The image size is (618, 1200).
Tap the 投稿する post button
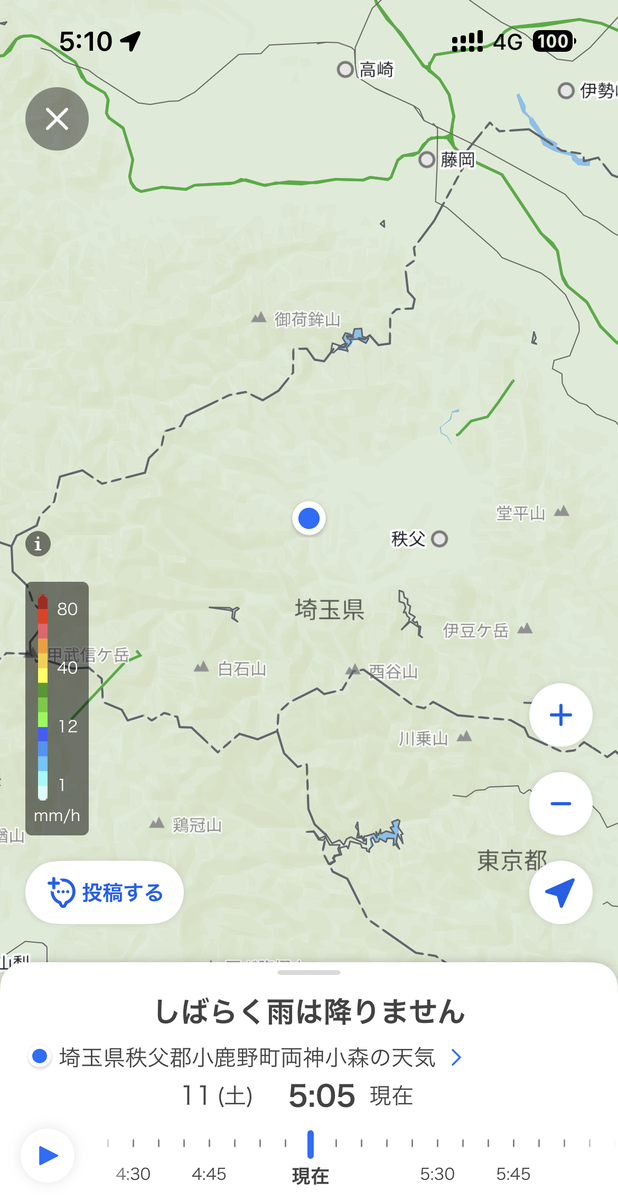(105, 892)
